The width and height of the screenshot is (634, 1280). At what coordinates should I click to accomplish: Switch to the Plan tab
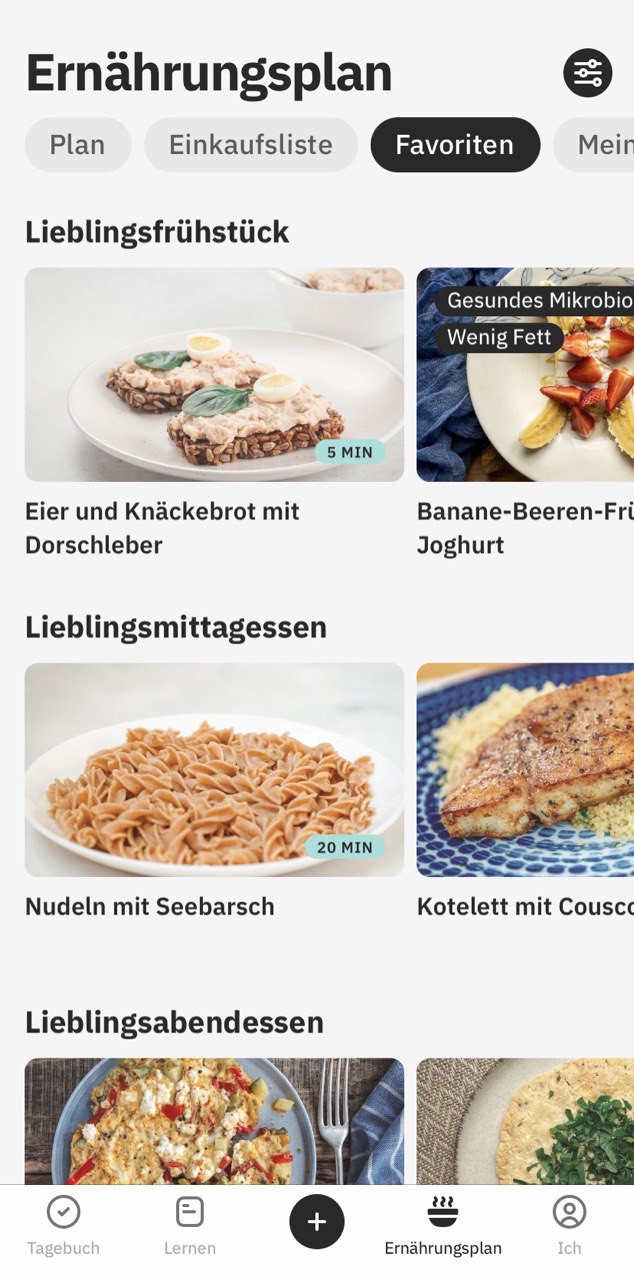click(x=77, y=145)
